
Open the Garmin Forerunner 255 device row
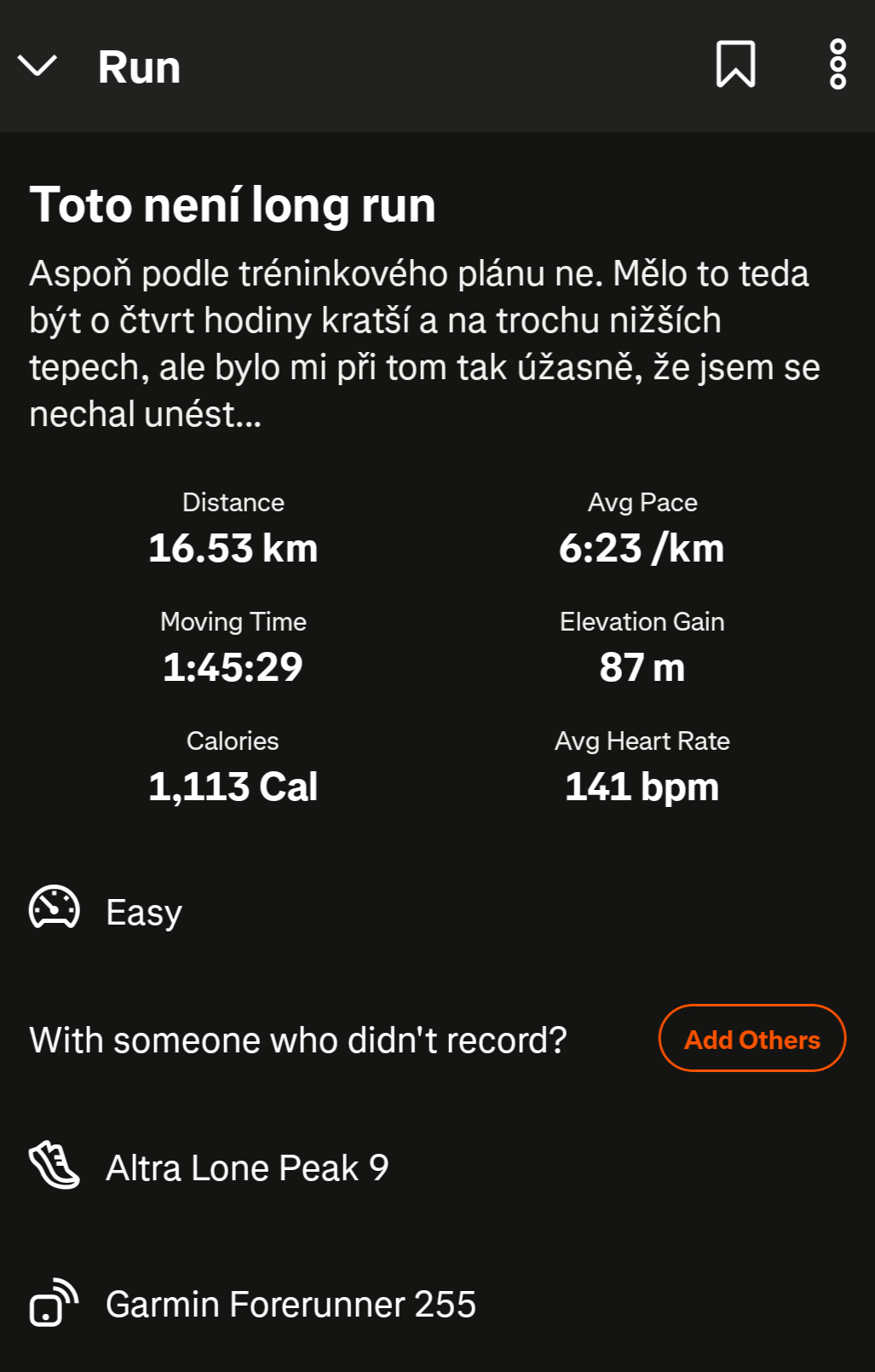290,1304
